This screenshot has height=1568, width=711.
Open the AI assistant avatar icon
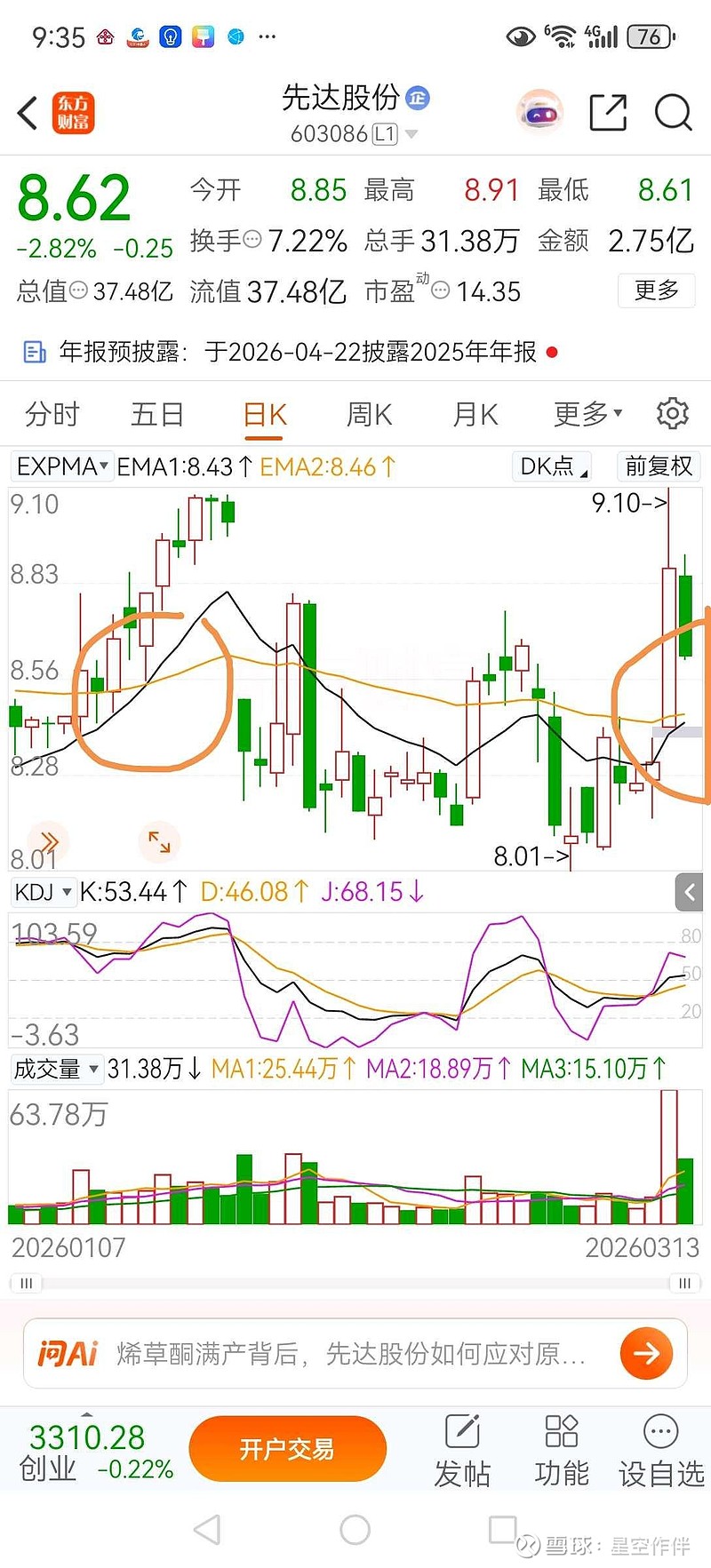[x=540, y=110]
